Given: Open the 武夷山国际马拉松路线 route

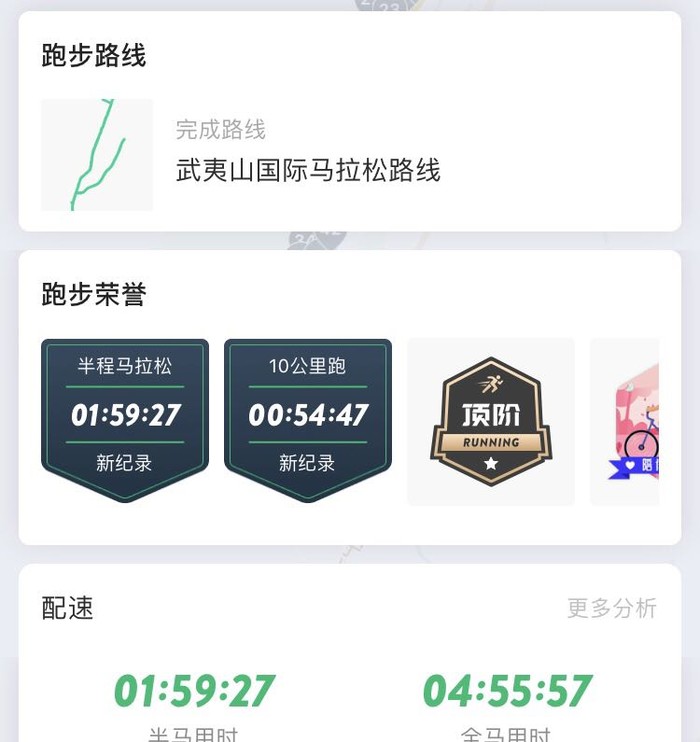Looking at the screenshot, I should pyautogui.click(x=308, y=169).
